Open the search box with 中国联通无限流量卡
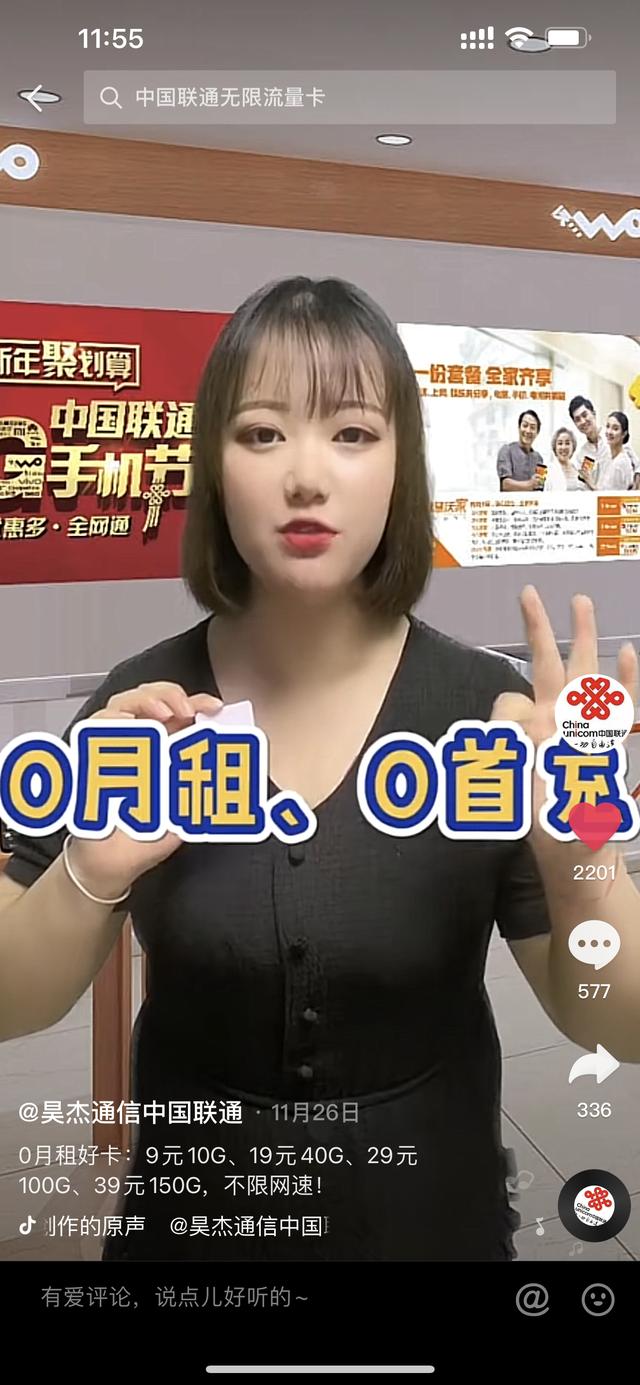Image resolution: width=640 pixels, height=1385 pixels. [x=348, y=97]
